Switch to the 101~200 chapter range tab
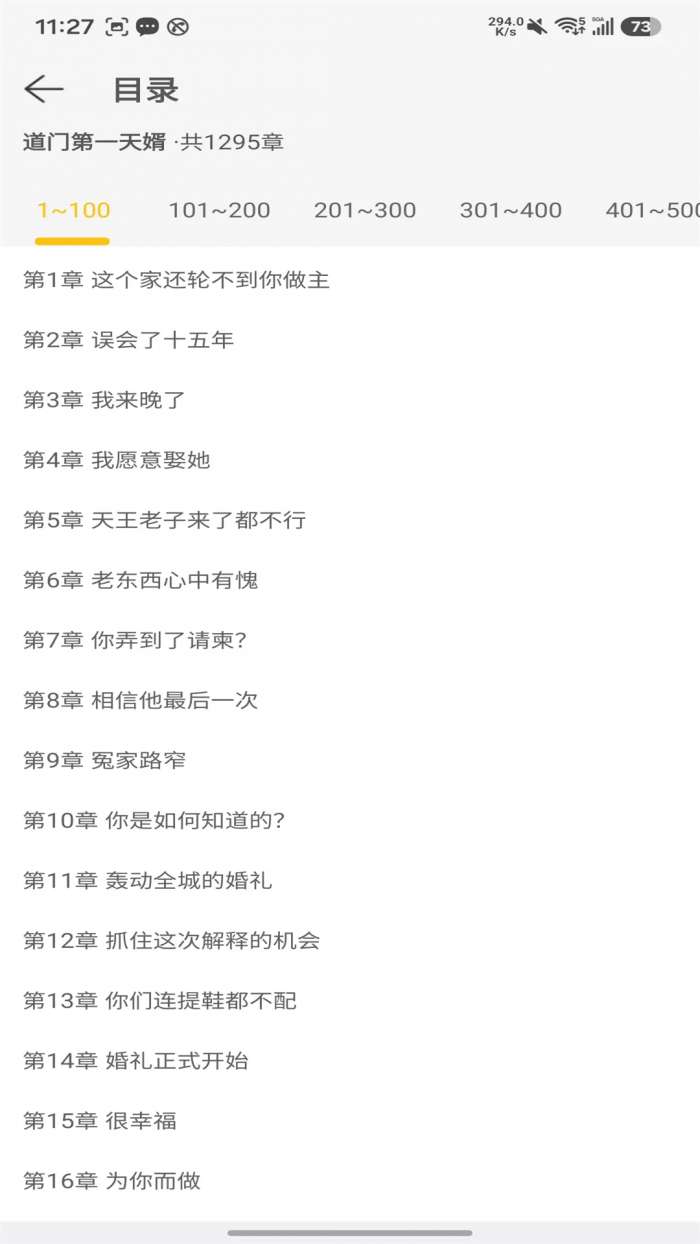Screen dimensions: 700x1244 pyautogui.click(x=219, y=210)
